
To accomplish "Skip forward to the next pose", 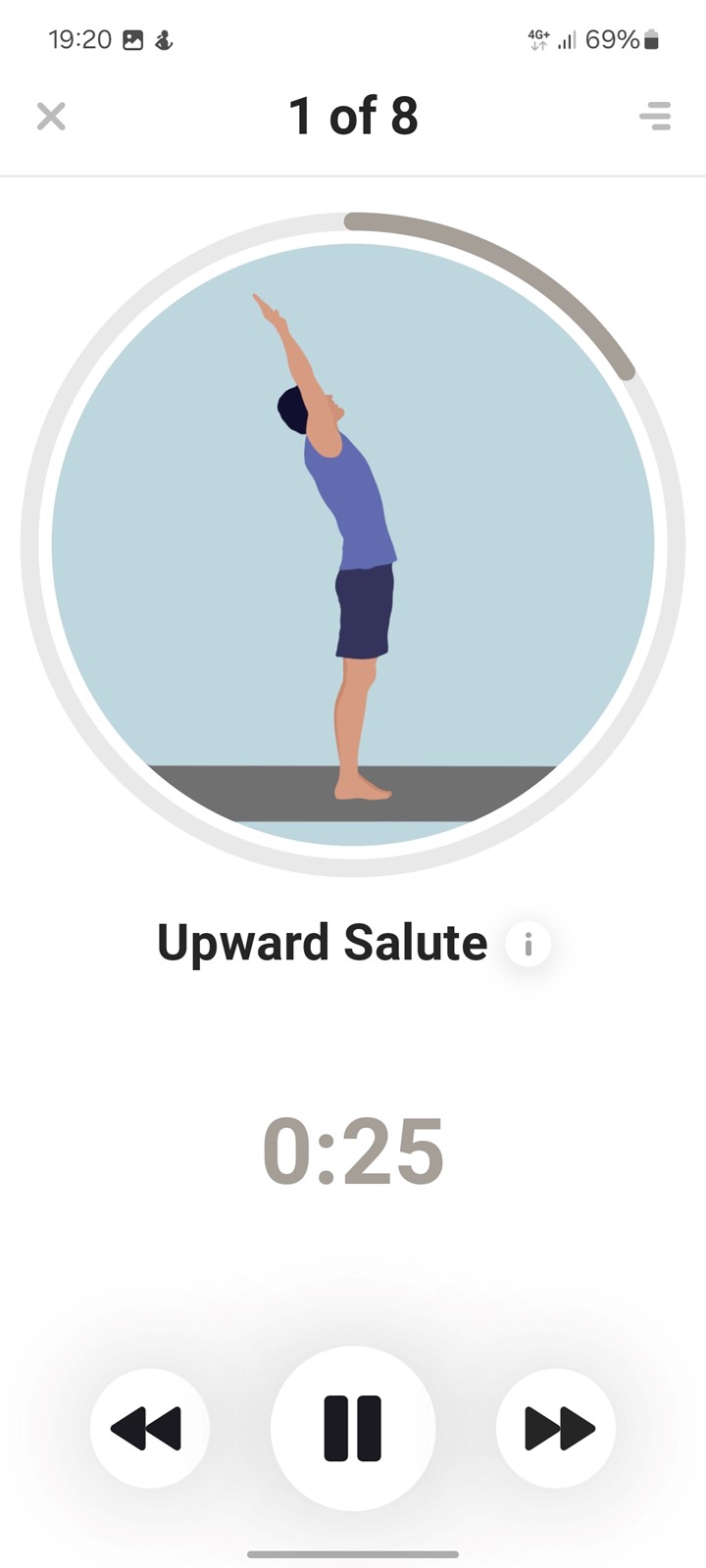I will pyautogui.click(x=556, y=1428).
